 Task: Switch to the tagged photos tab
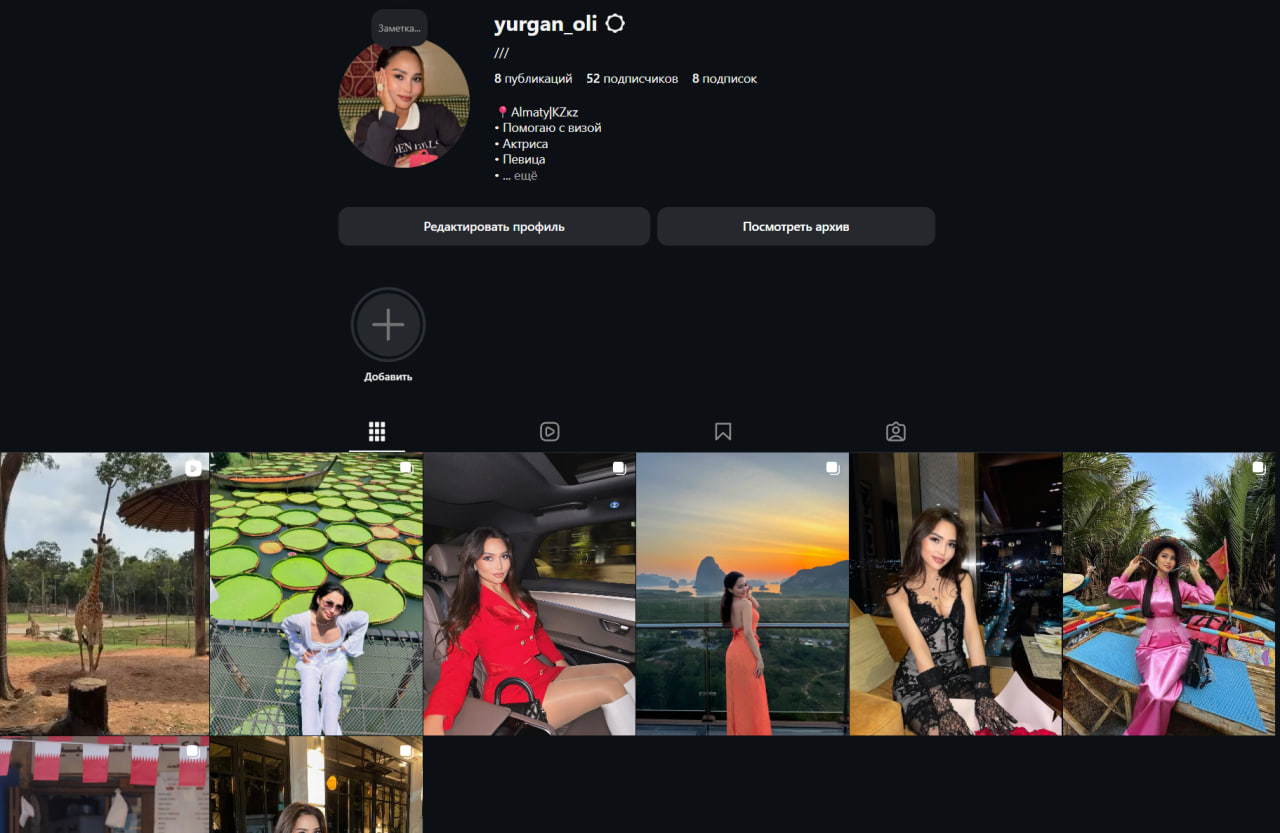pyautogui.click(x=896, y=432)
